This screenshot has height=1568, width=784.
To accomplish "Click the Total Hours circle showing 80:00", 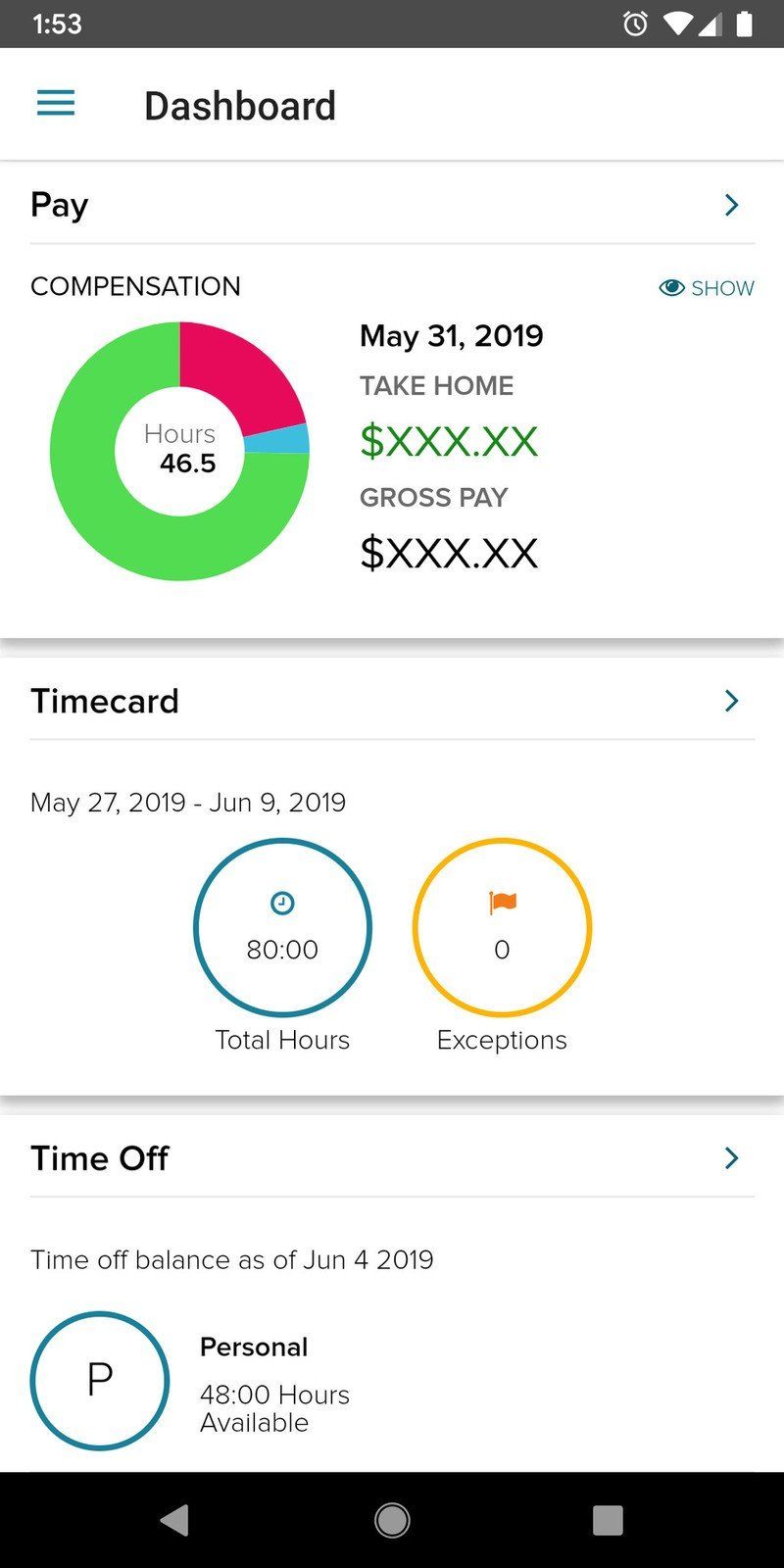I will (x=282, y=927).
